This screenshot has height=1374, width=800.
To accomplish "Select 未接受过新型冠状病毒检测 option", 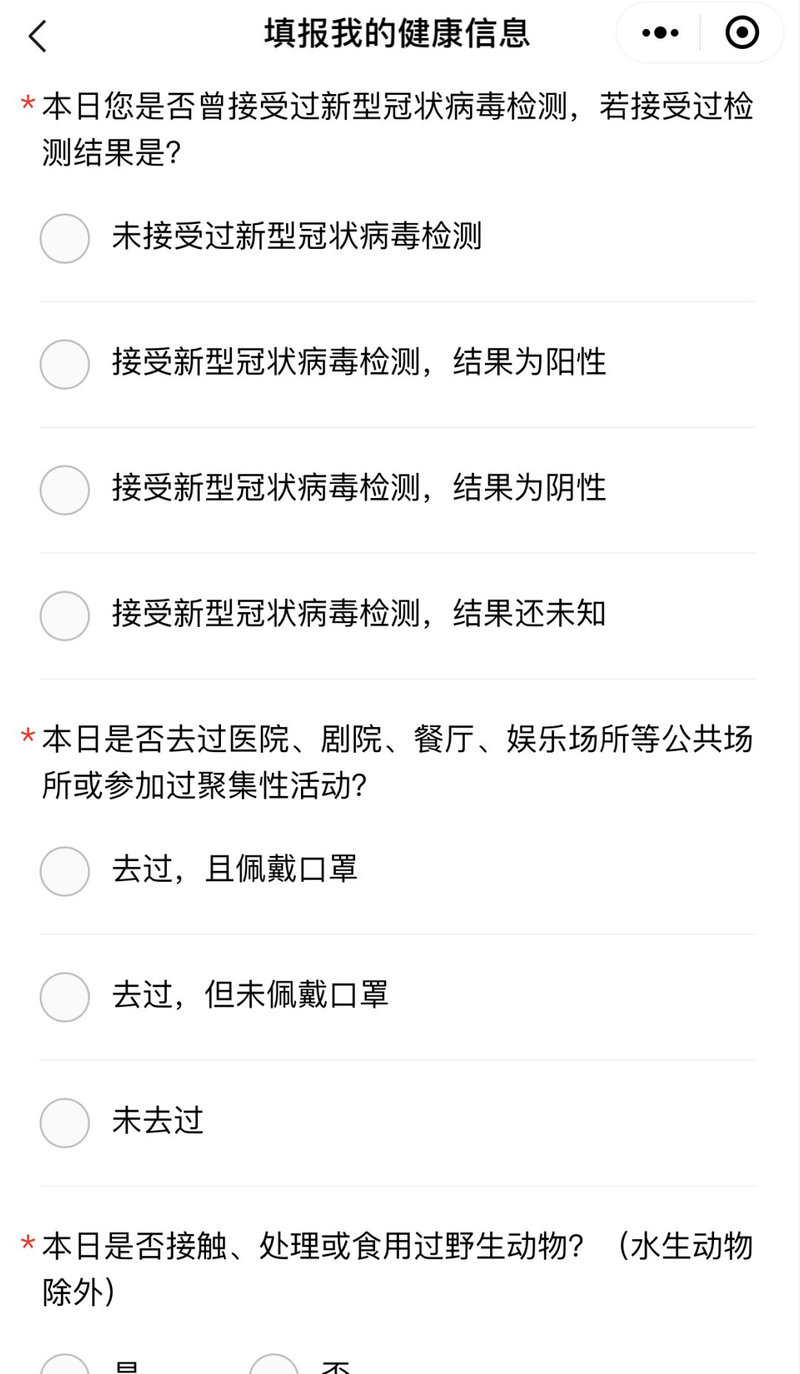I will coord(64,238).
